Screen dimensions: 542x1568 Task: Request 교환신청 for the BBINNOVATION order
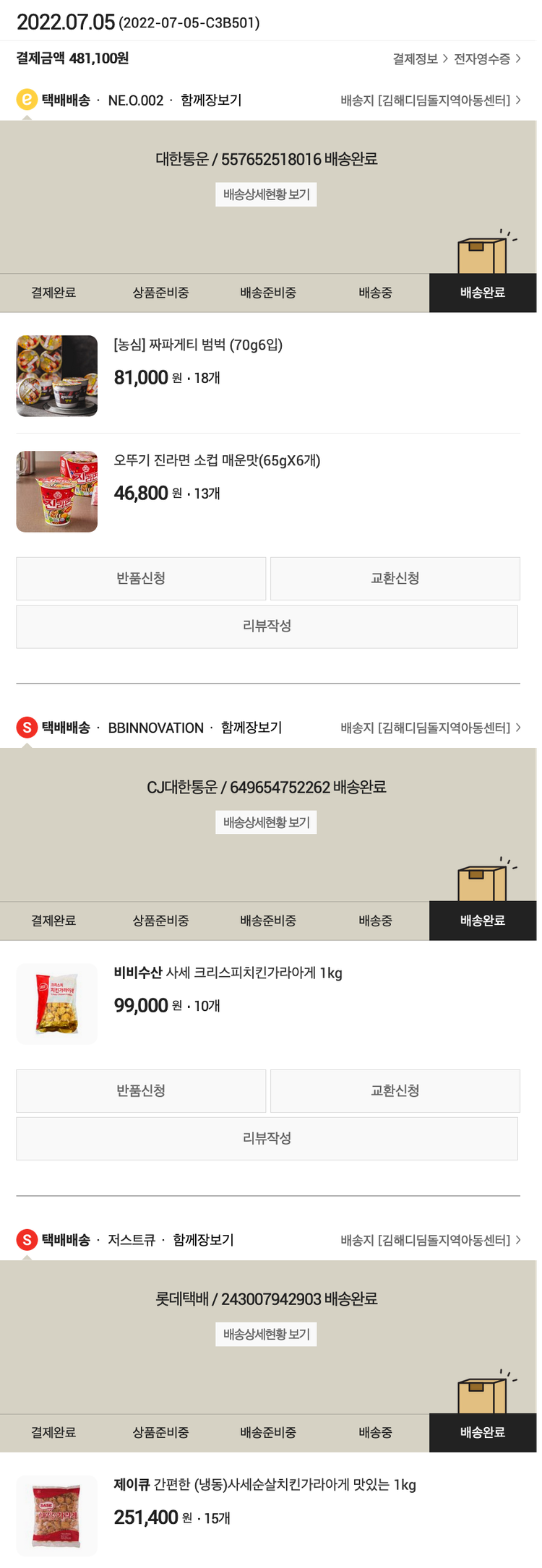coord(395,1090)
